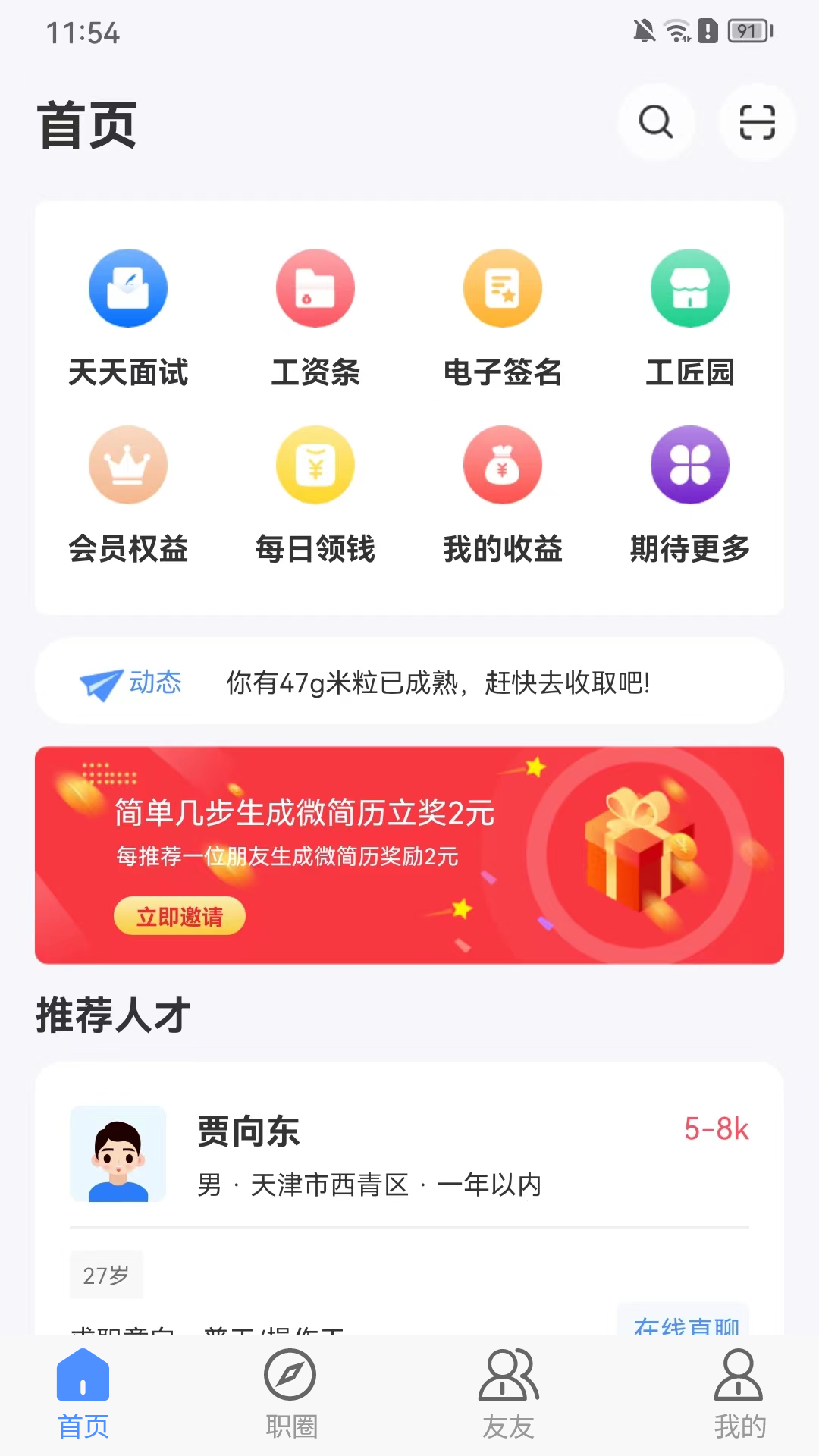The image size is (819, 1456).
Task: Open the 我的收益 earnings feature
Action: click(502, 497)
